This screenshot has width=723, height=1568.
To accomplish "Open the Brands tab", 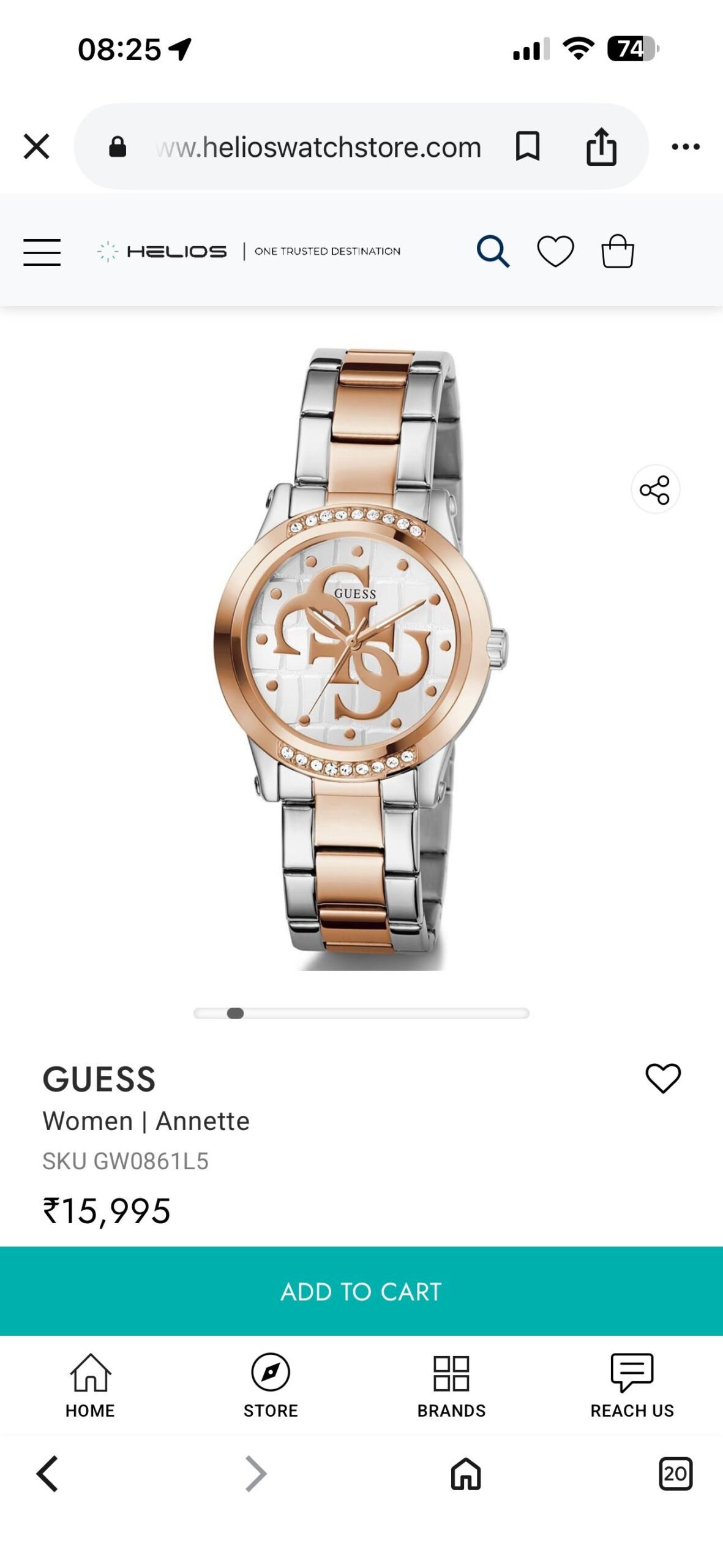I will point(451,1385).
